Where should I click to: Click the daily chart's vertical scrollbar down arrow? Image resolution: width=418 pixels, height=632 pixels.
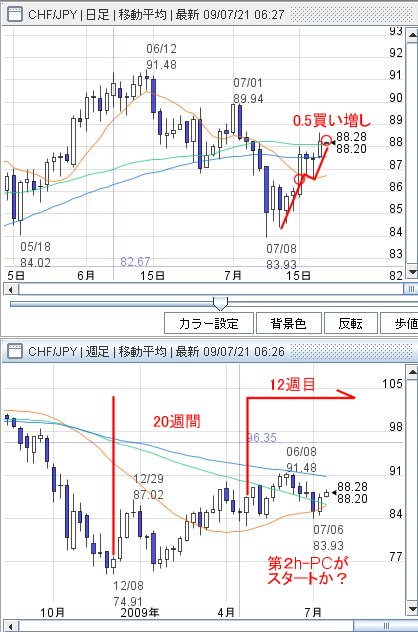(412, 272)
